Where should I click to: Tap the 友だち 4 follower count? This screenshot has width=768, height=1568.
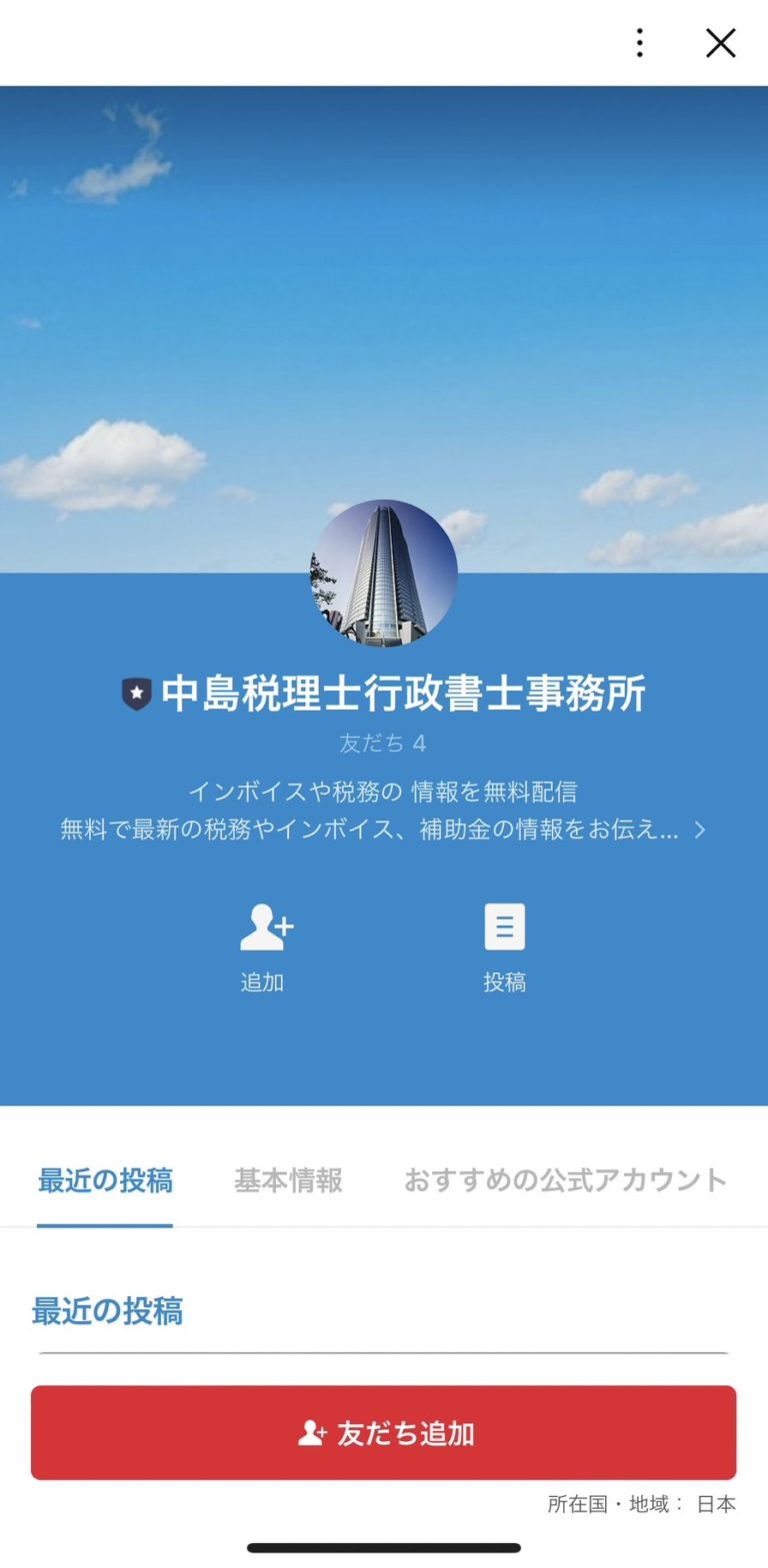383,741
